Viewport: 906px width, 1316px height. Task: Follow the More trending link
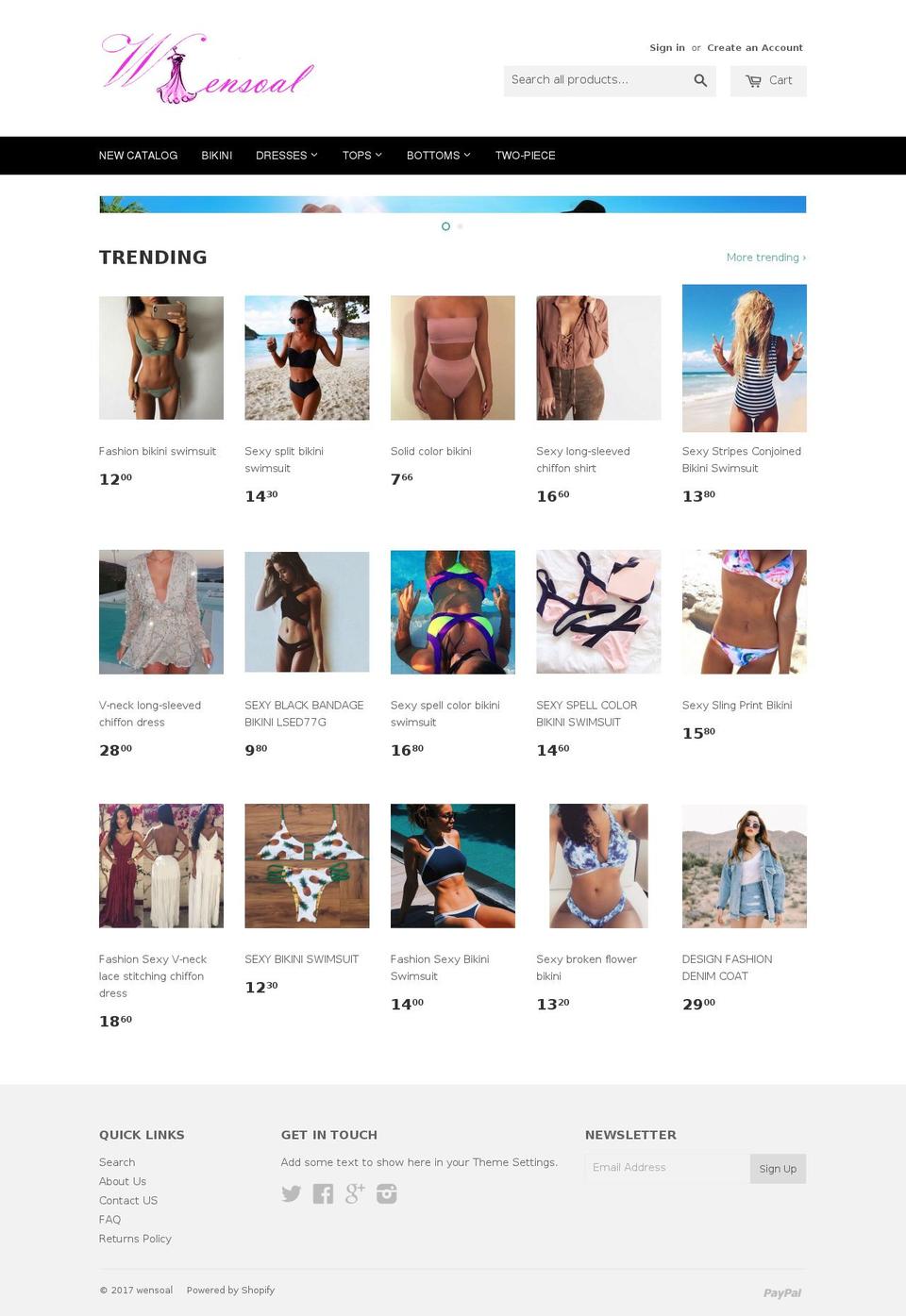pyautogui.click(x=765, y=257)
